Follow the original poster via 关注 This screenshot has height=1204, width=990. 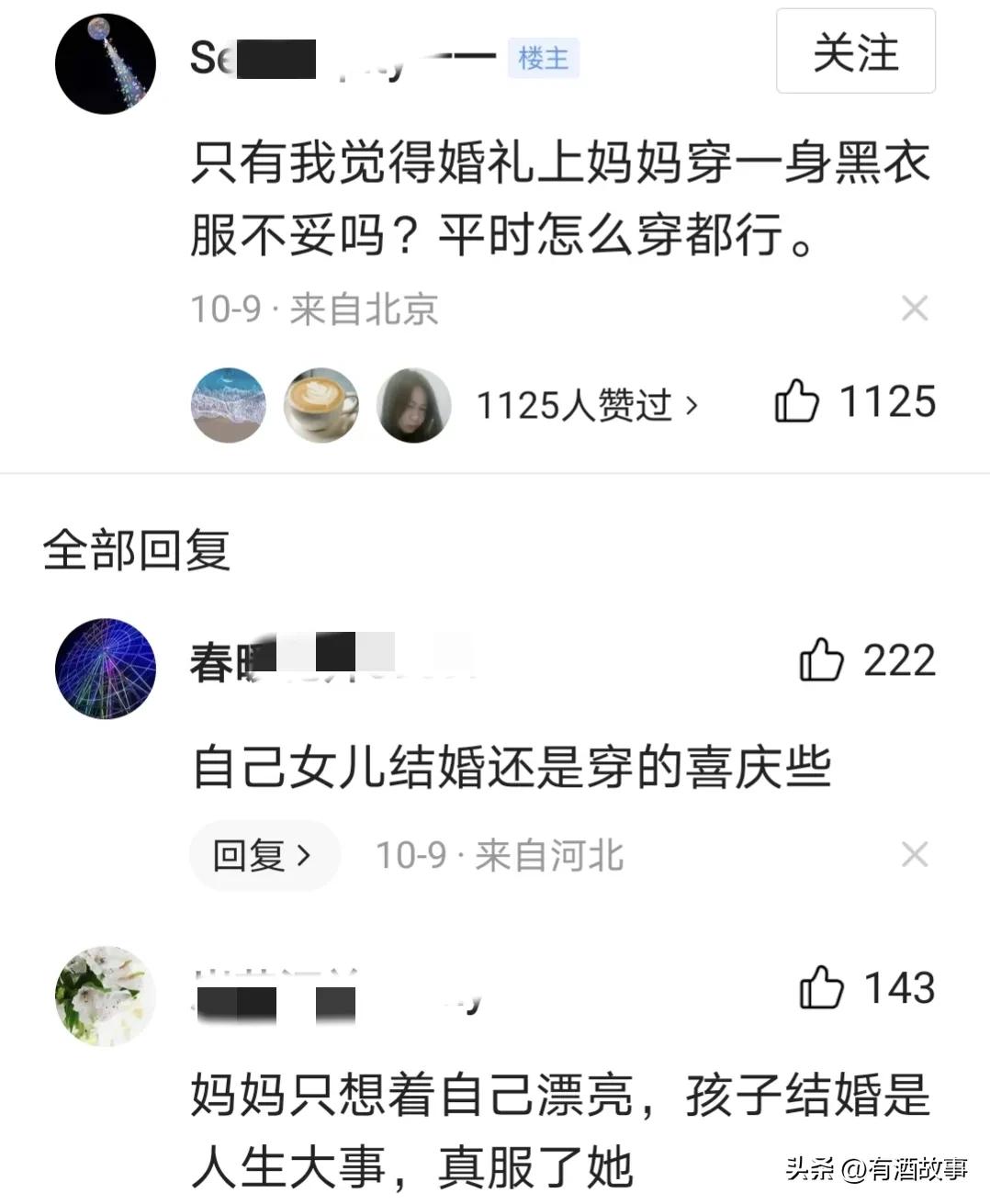tap(855, 52)
